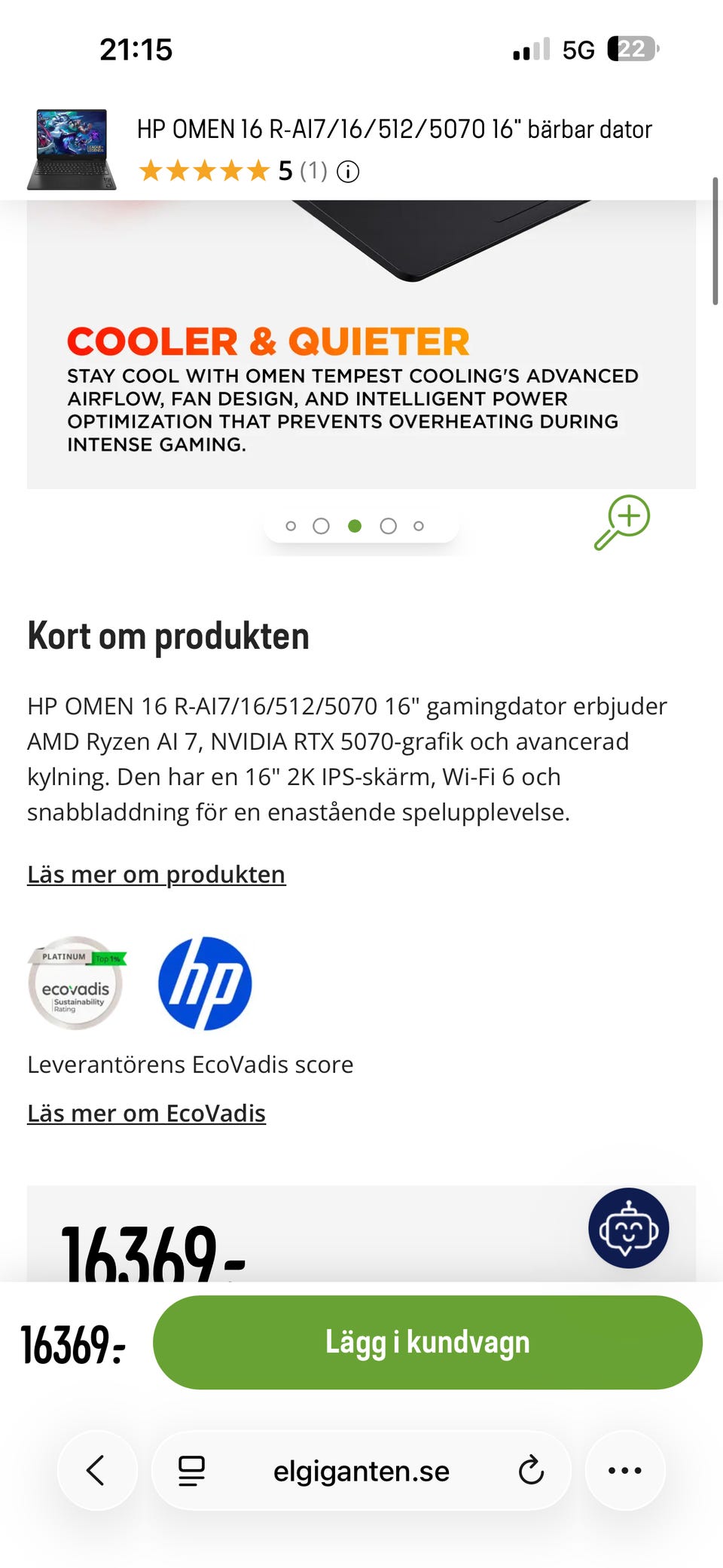Click the HP brand logo

(x=206, y=984)
